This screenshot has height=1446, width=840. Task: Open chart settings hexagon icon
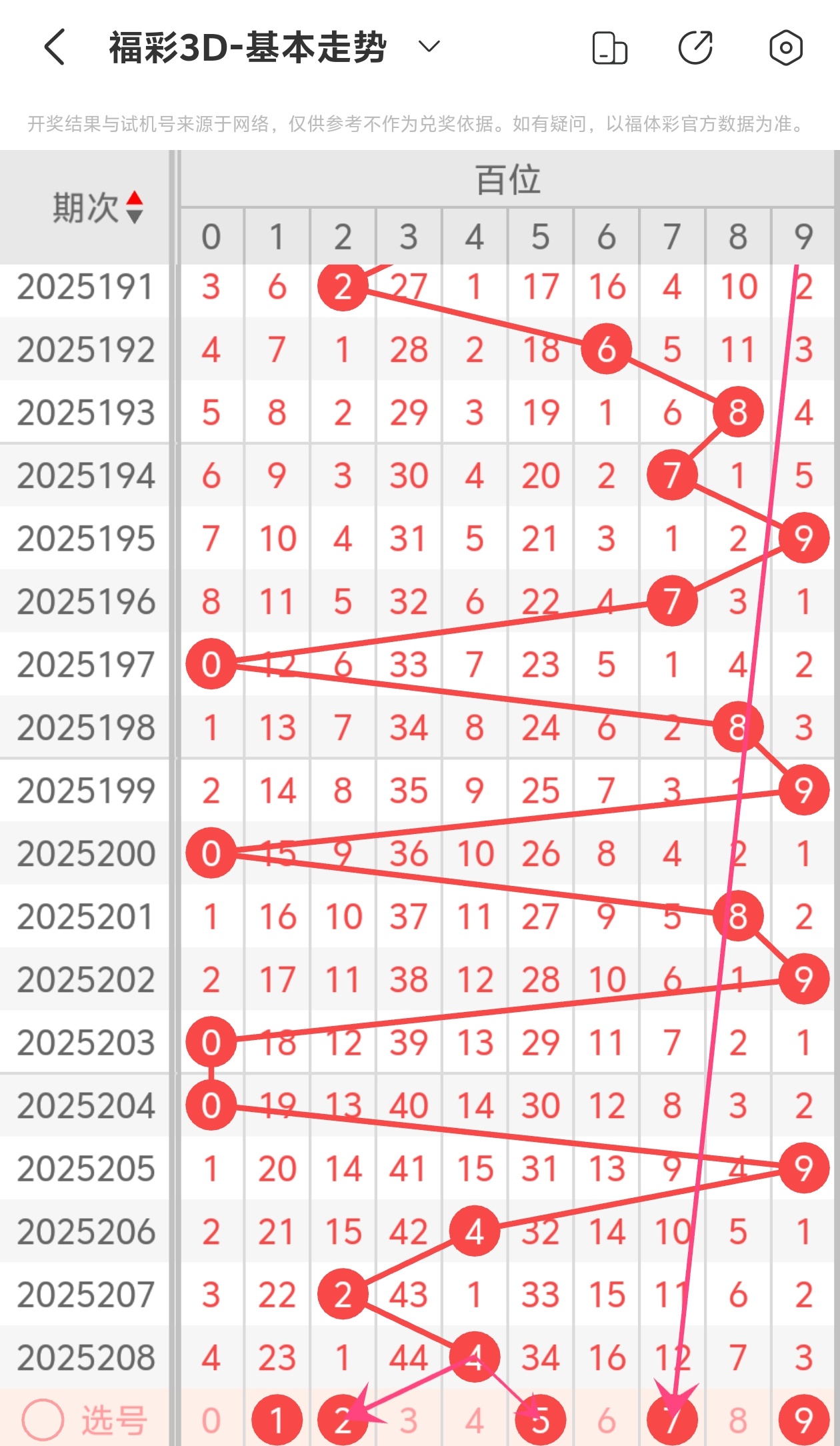(x=785, y=48)
